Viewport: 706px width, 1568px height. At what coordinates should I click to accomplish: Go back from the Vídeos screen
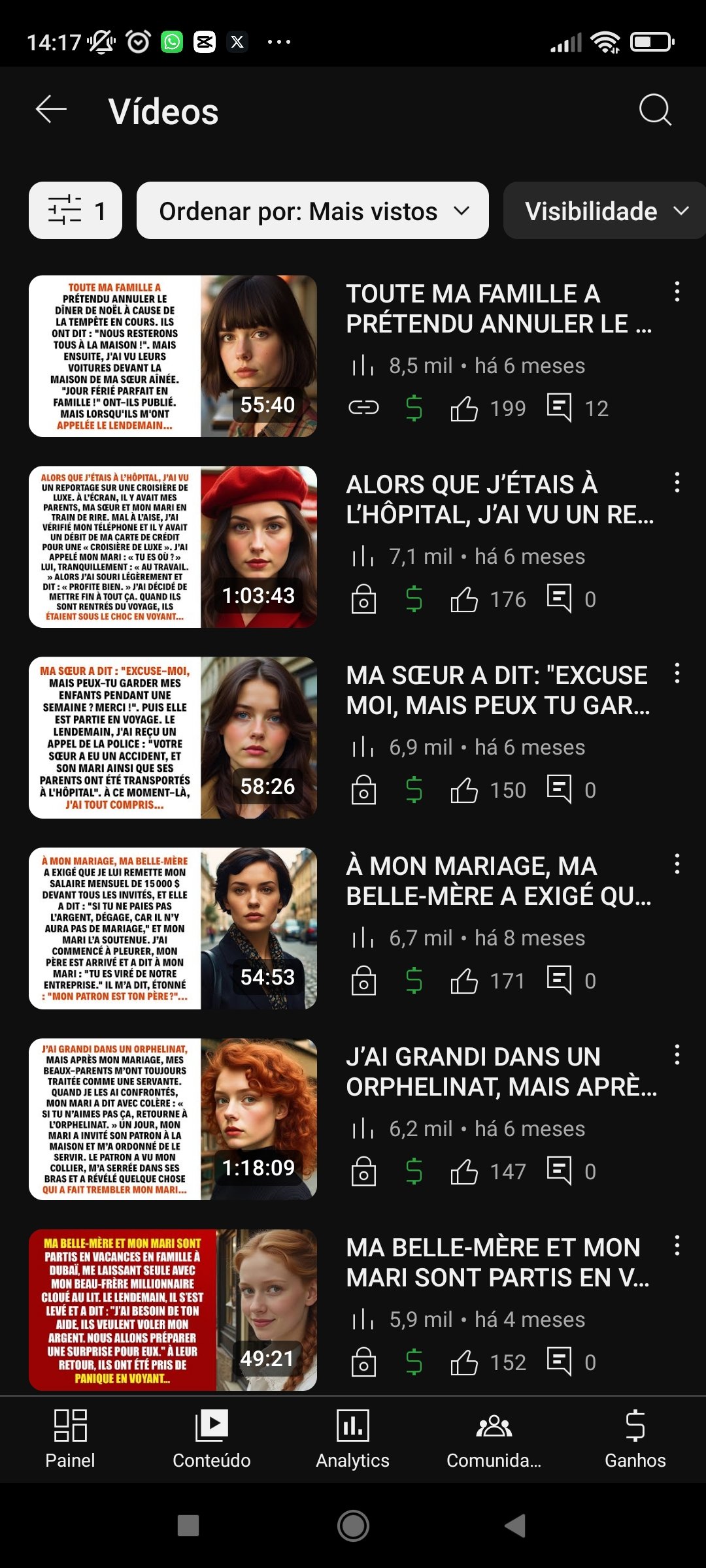tap(51, 109)
